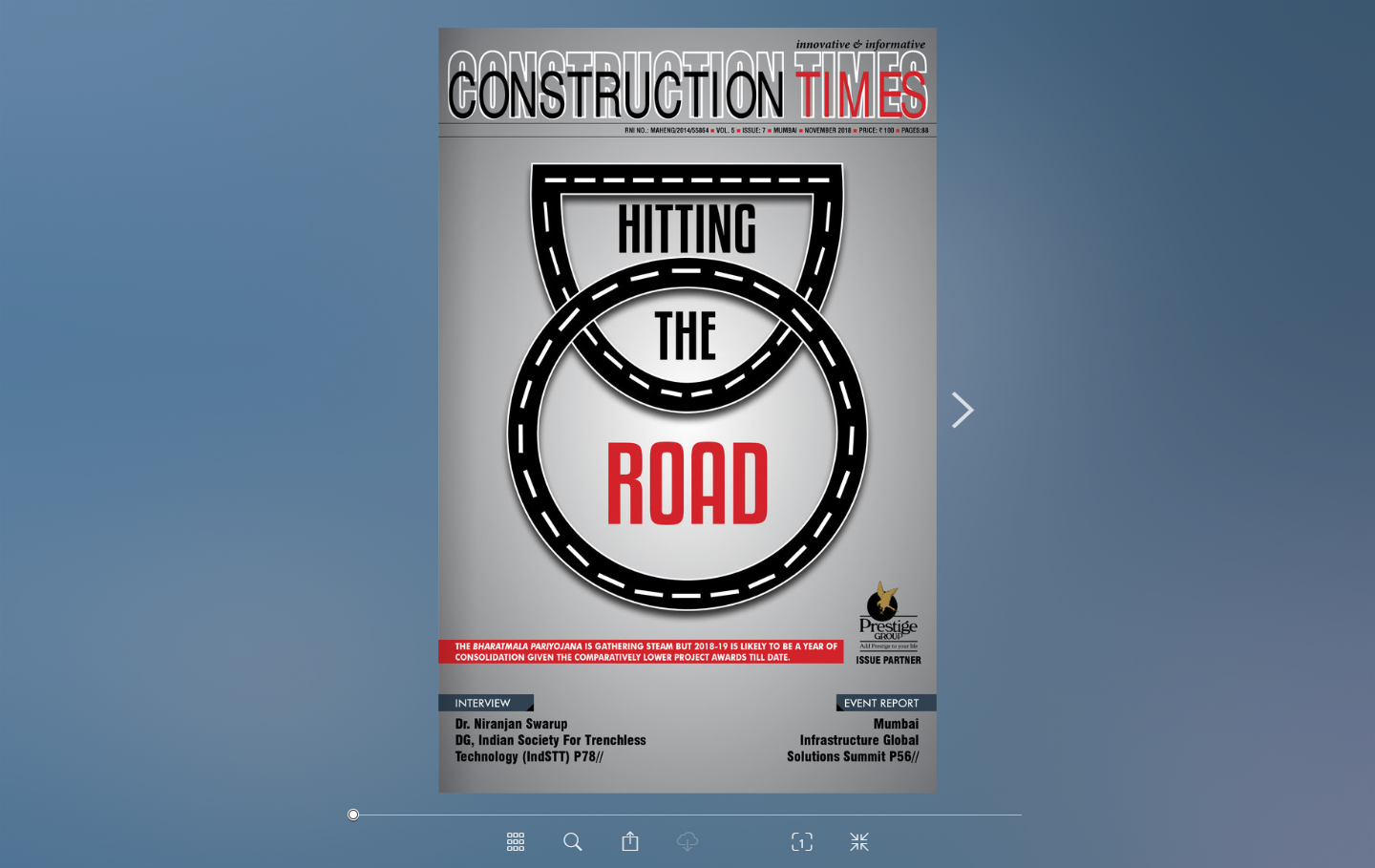Search inside the magazine

(x=572, y=841)
